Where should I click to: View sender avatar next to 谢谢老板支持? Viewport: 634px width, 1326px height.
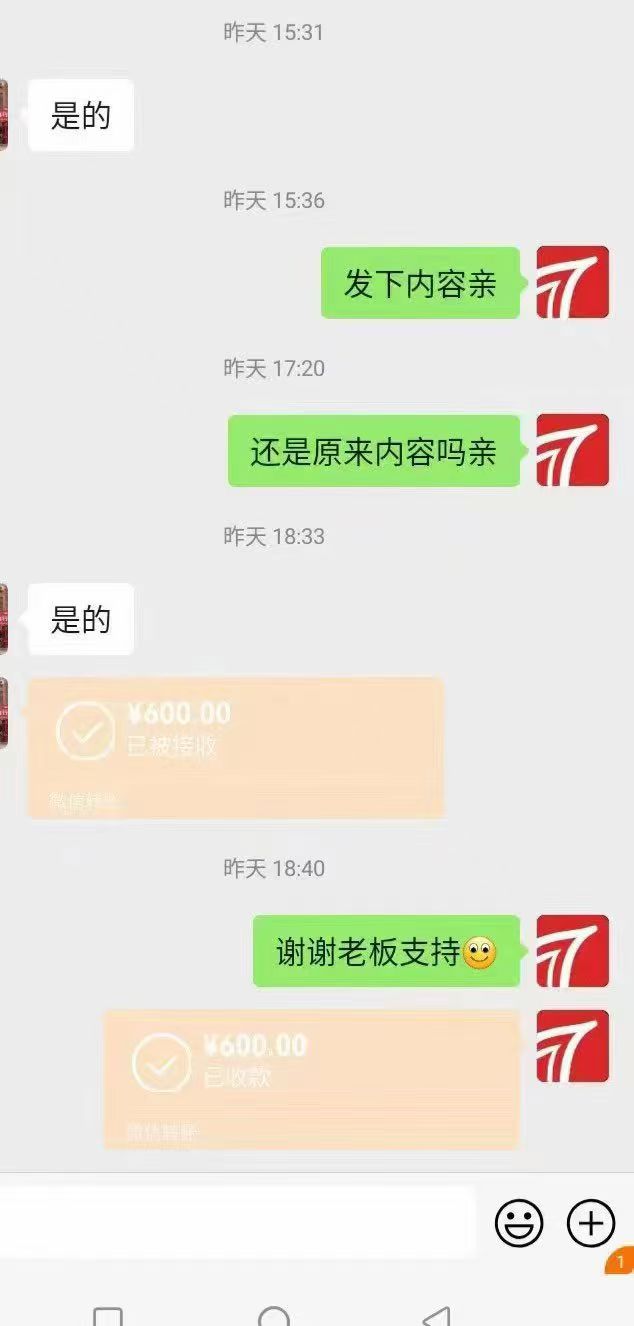[572, 951]
